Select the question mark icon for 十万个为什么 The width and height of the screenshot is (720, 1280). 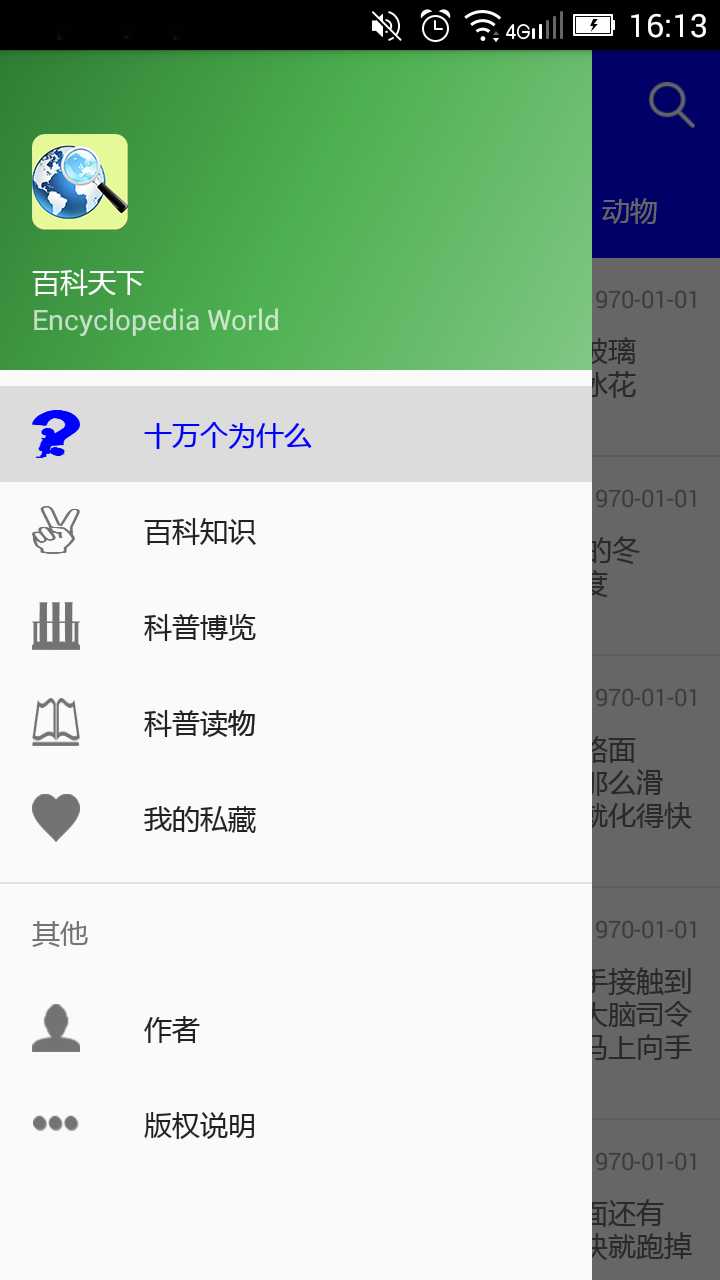pyautogui.click(x=56, y=433)
